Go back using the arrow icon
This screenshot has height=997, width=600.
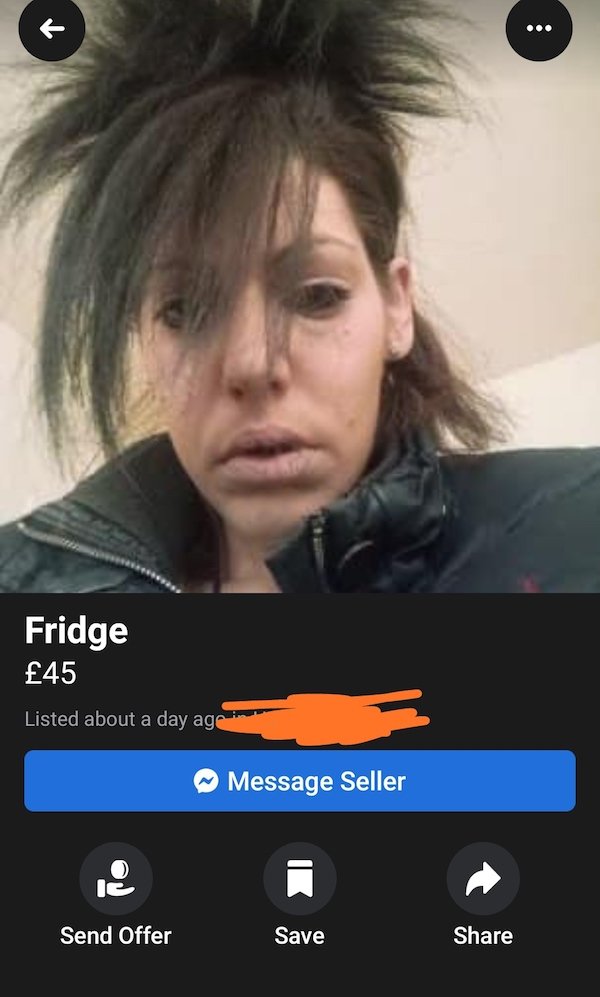coord(52,28)
